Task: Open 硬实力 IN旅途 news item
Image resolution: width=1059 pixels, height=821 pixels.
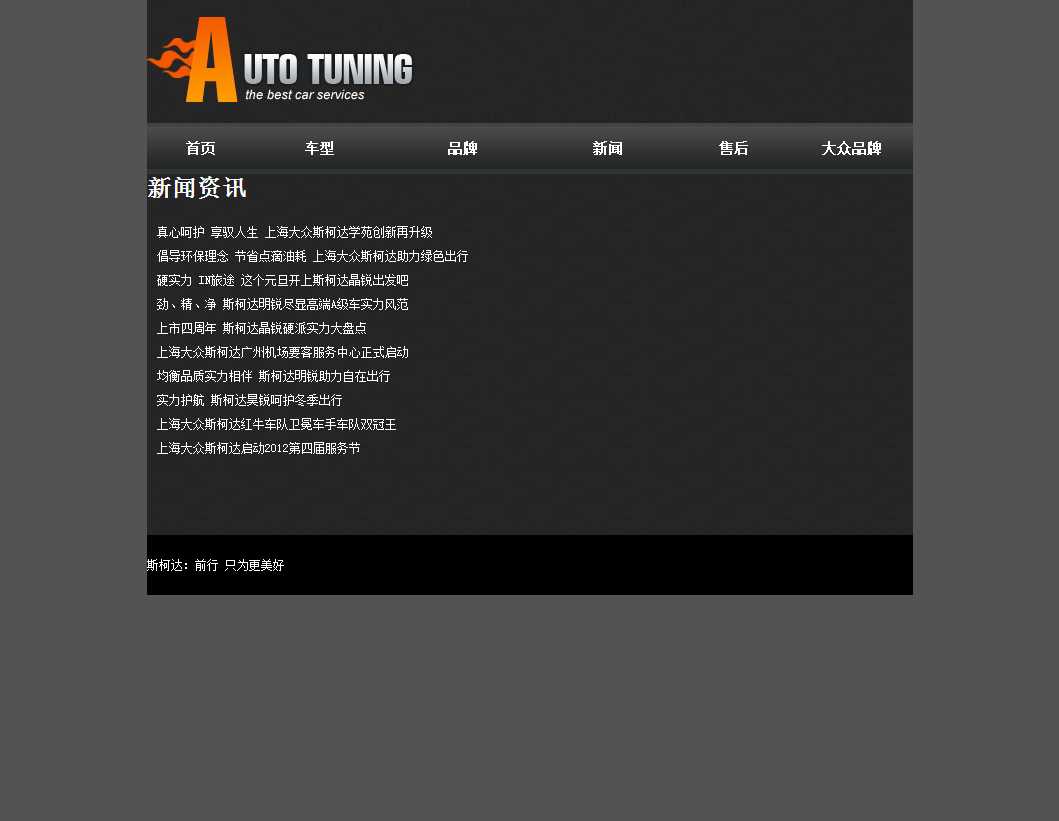Action: [282, 281]
